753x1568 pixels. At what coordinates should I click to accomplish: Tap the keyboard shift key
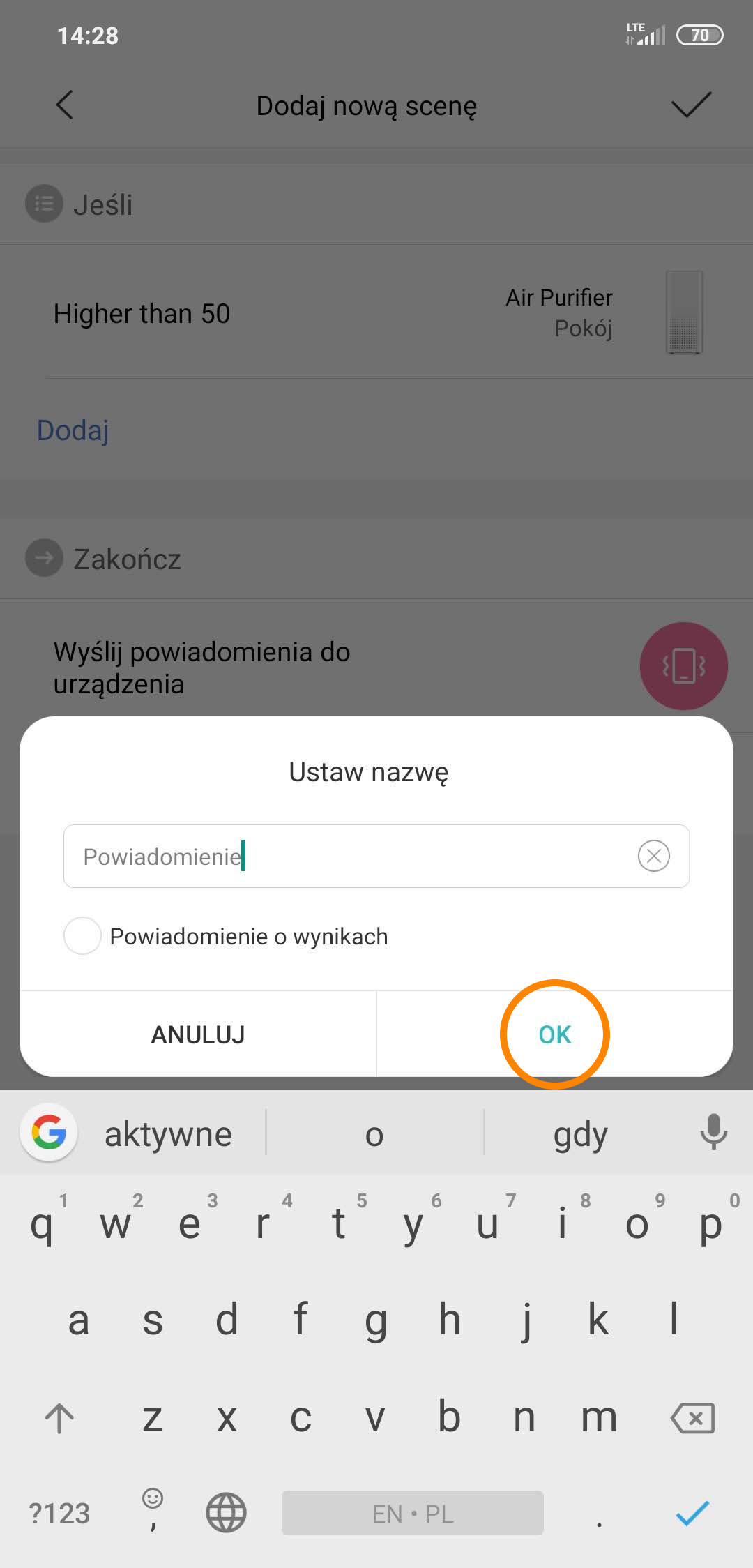pos(59,1418)
